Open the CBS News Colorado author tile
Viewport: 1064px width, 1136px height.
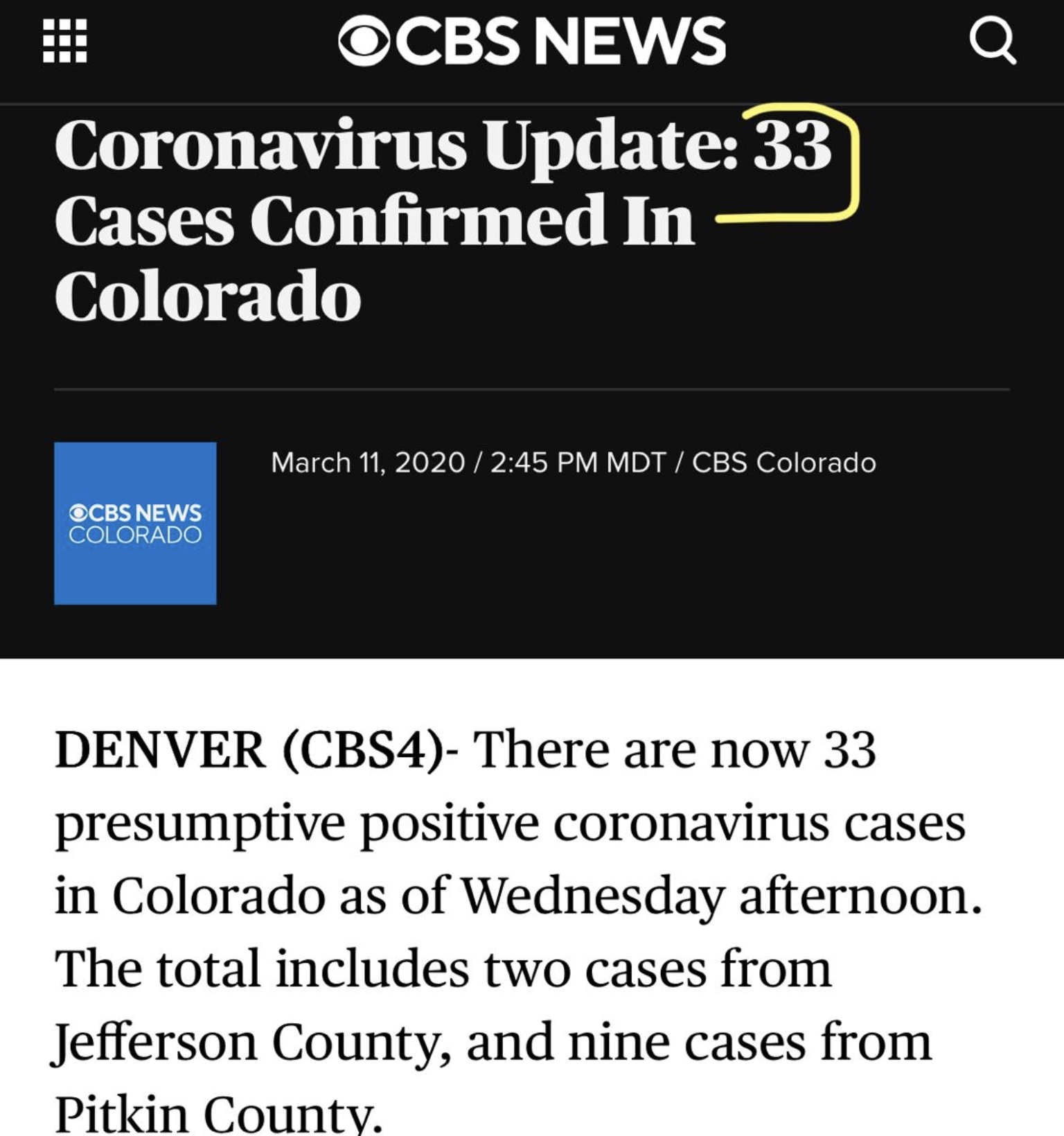coord(135,523)
